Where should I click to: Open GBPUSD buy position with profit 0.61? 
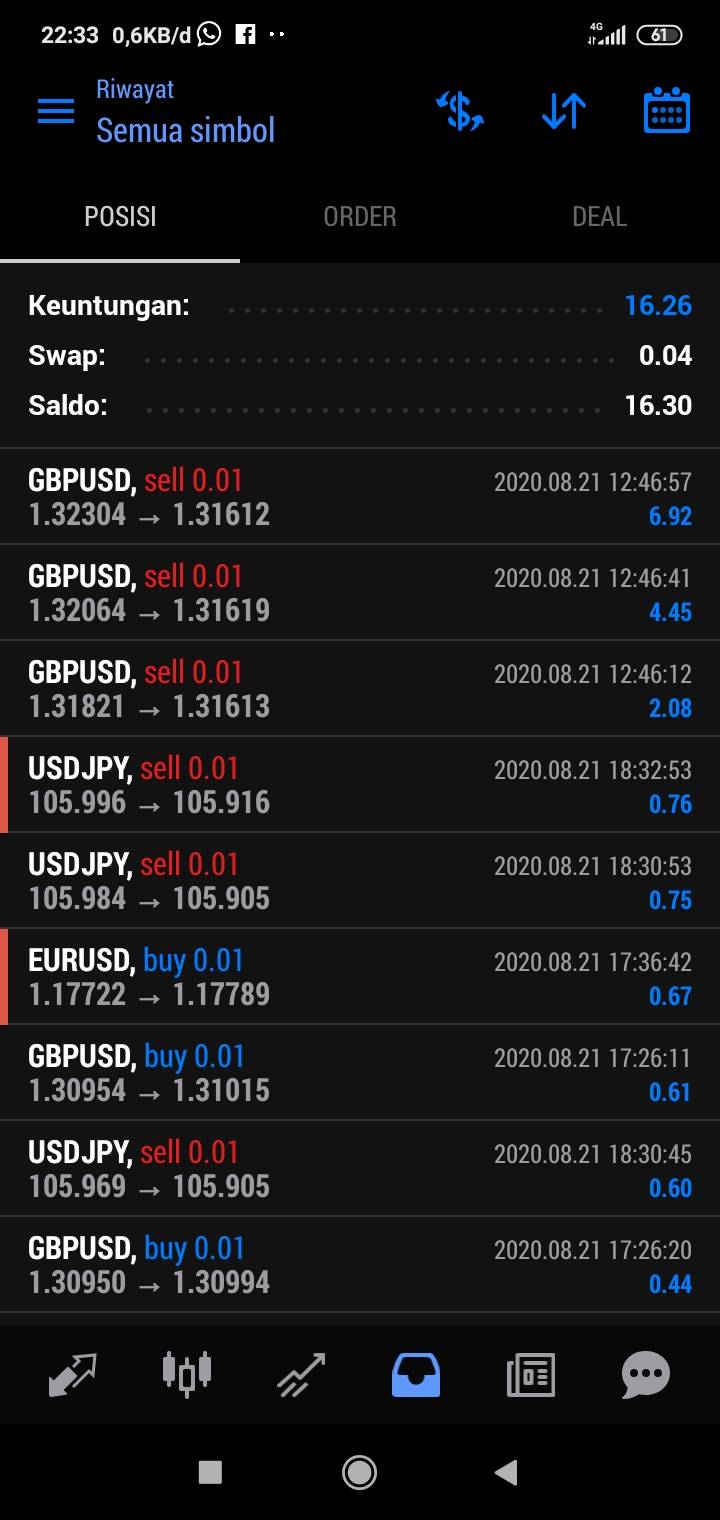click(x=360, y=1073)
